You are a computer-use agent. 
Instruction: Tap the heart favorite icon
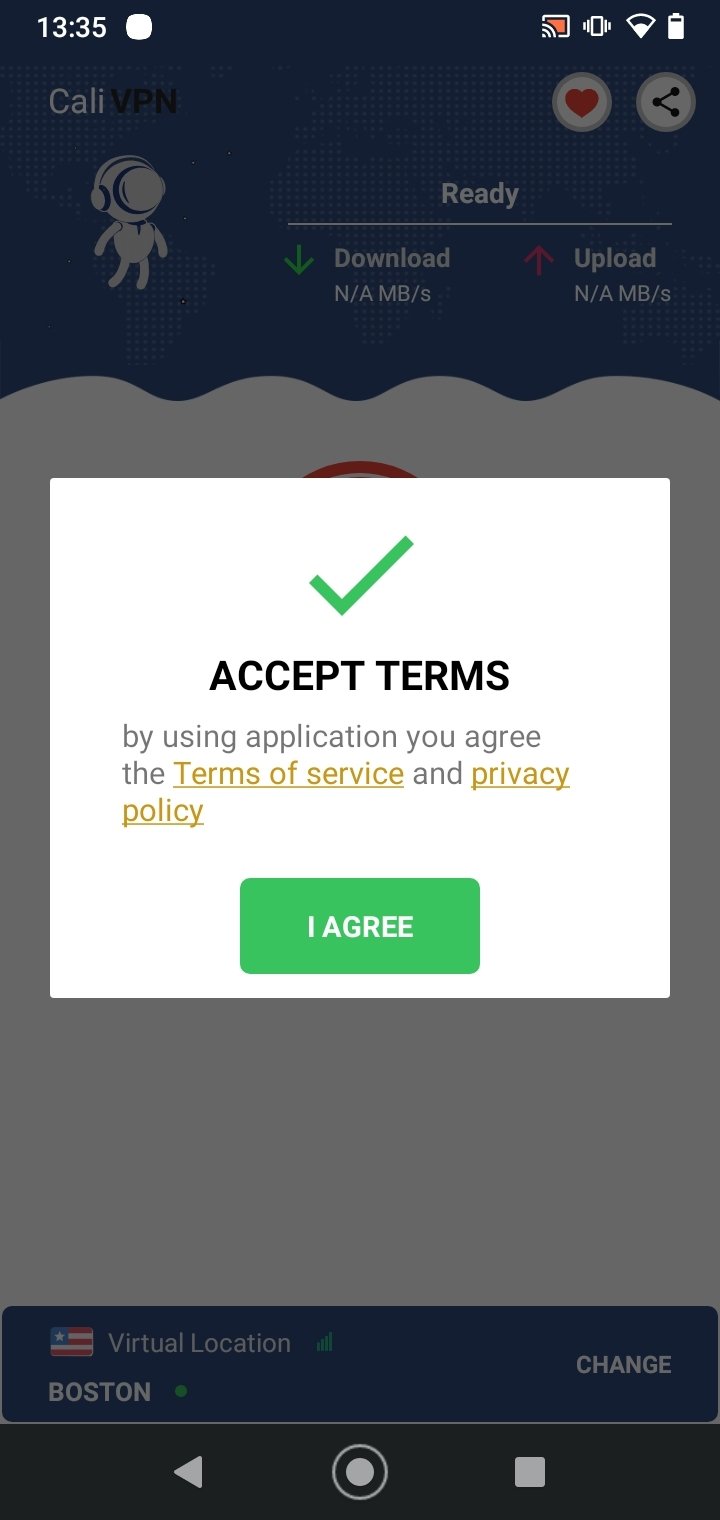[x=582, y=102]
